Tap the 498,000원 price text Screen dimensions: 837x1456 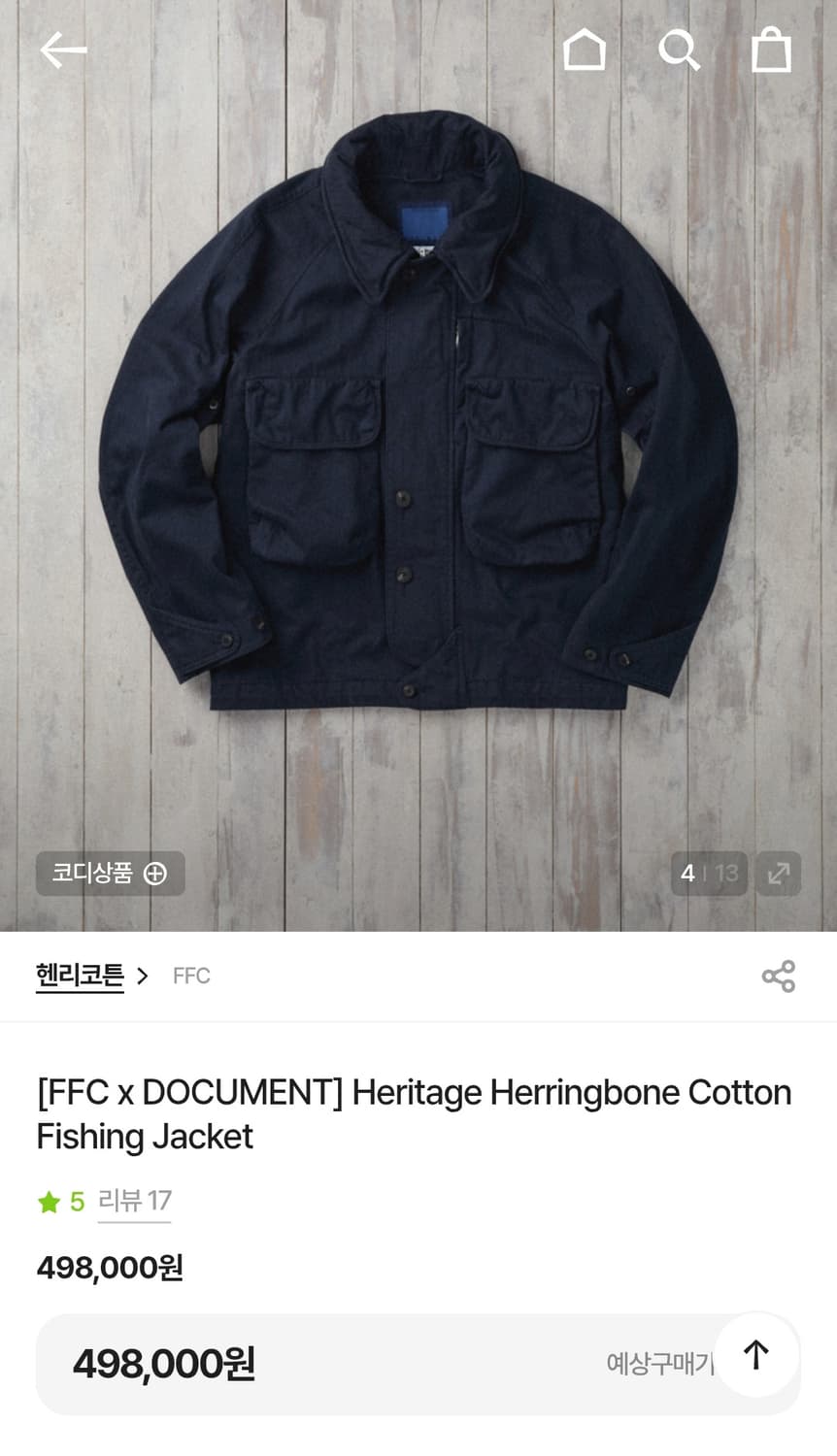coord(108,1267)
